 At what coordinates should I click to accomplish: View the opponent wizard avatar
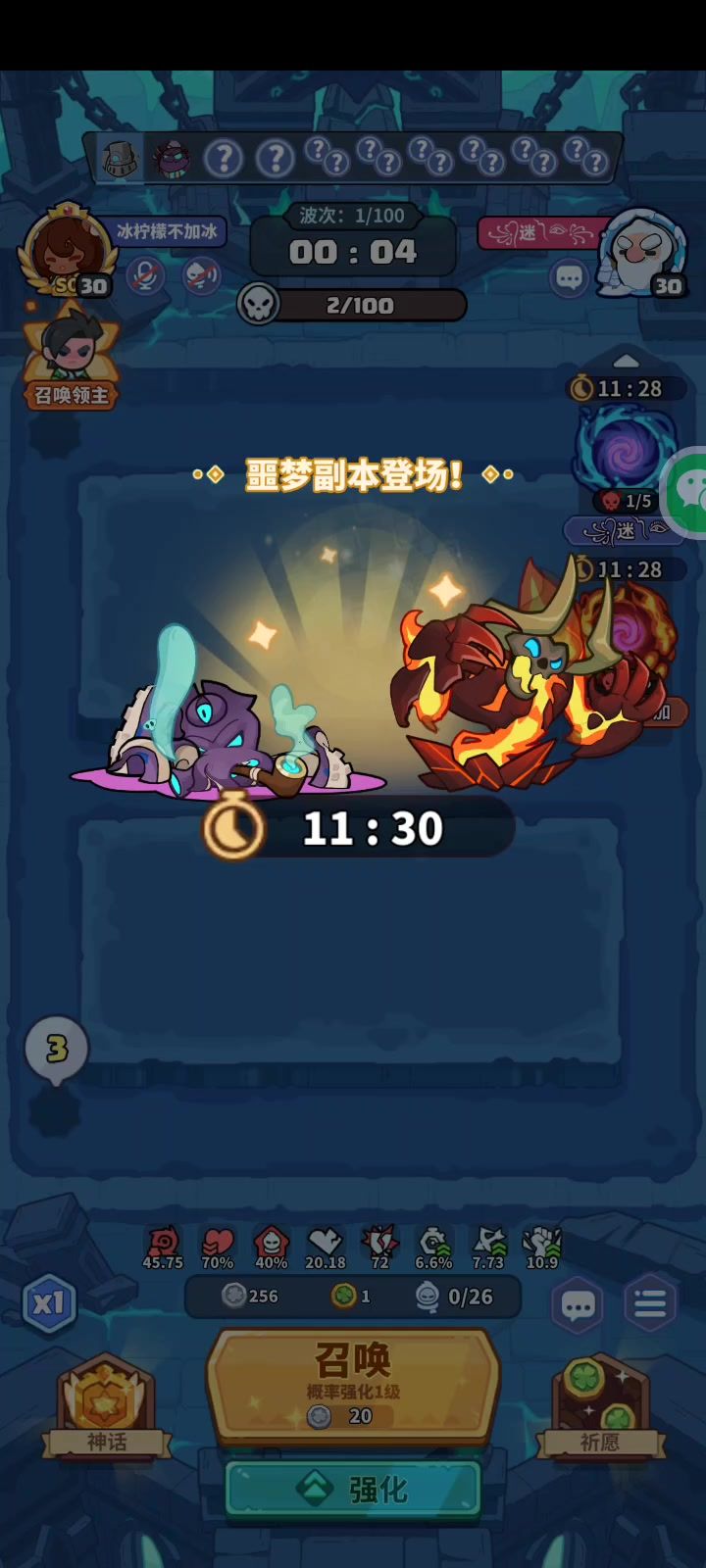pos(642,251)
